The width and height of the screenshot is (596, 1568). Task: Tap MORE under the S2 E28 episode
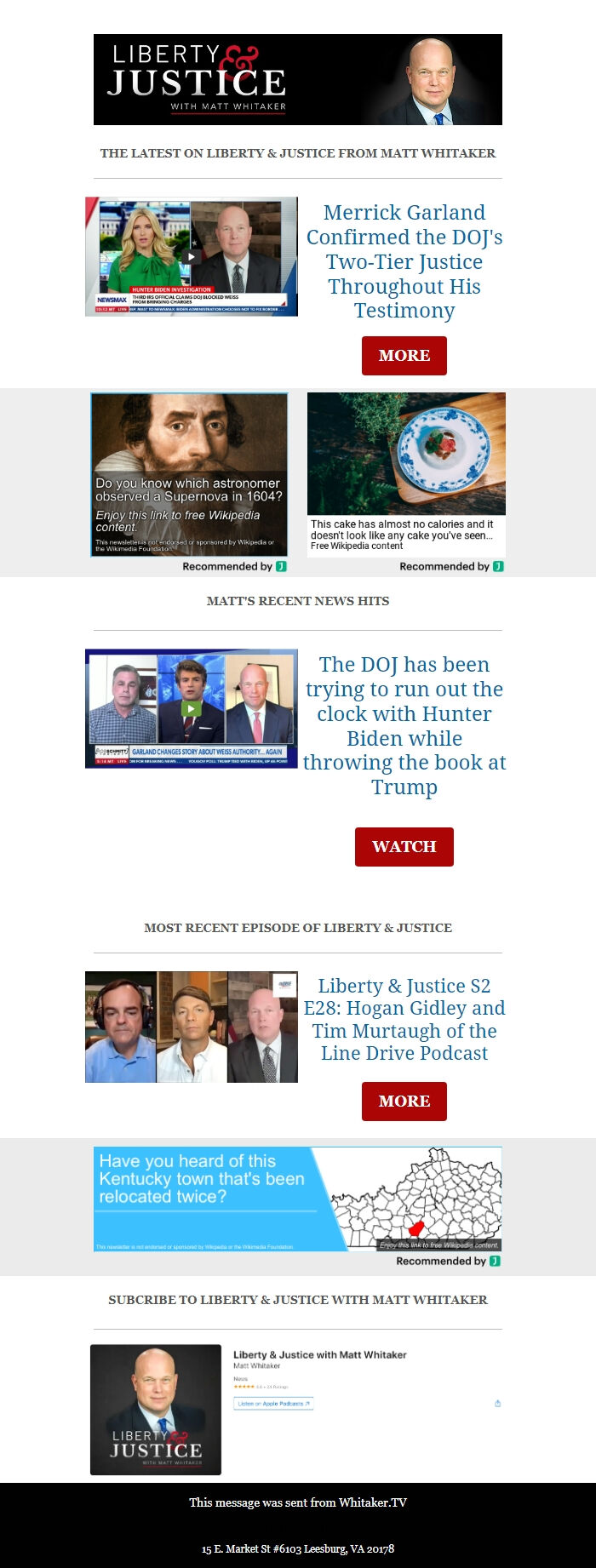click(x=404, y=1102)
